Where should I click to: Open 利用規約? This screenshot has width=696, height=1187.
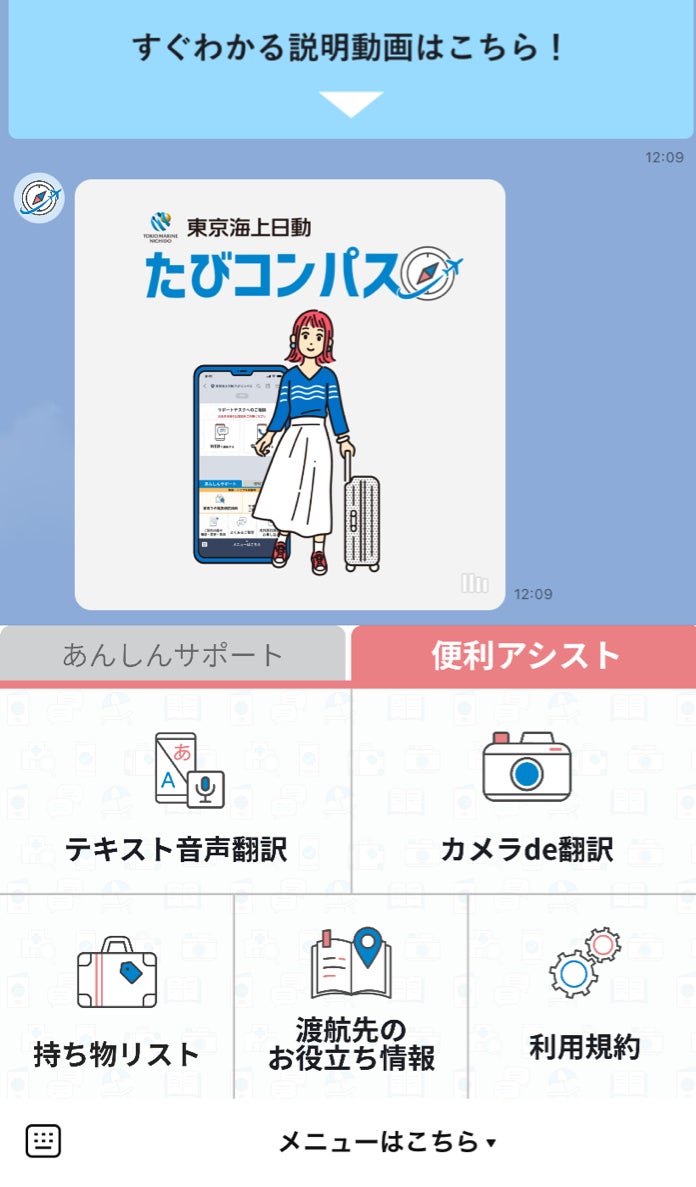(x=583, y=1000)
